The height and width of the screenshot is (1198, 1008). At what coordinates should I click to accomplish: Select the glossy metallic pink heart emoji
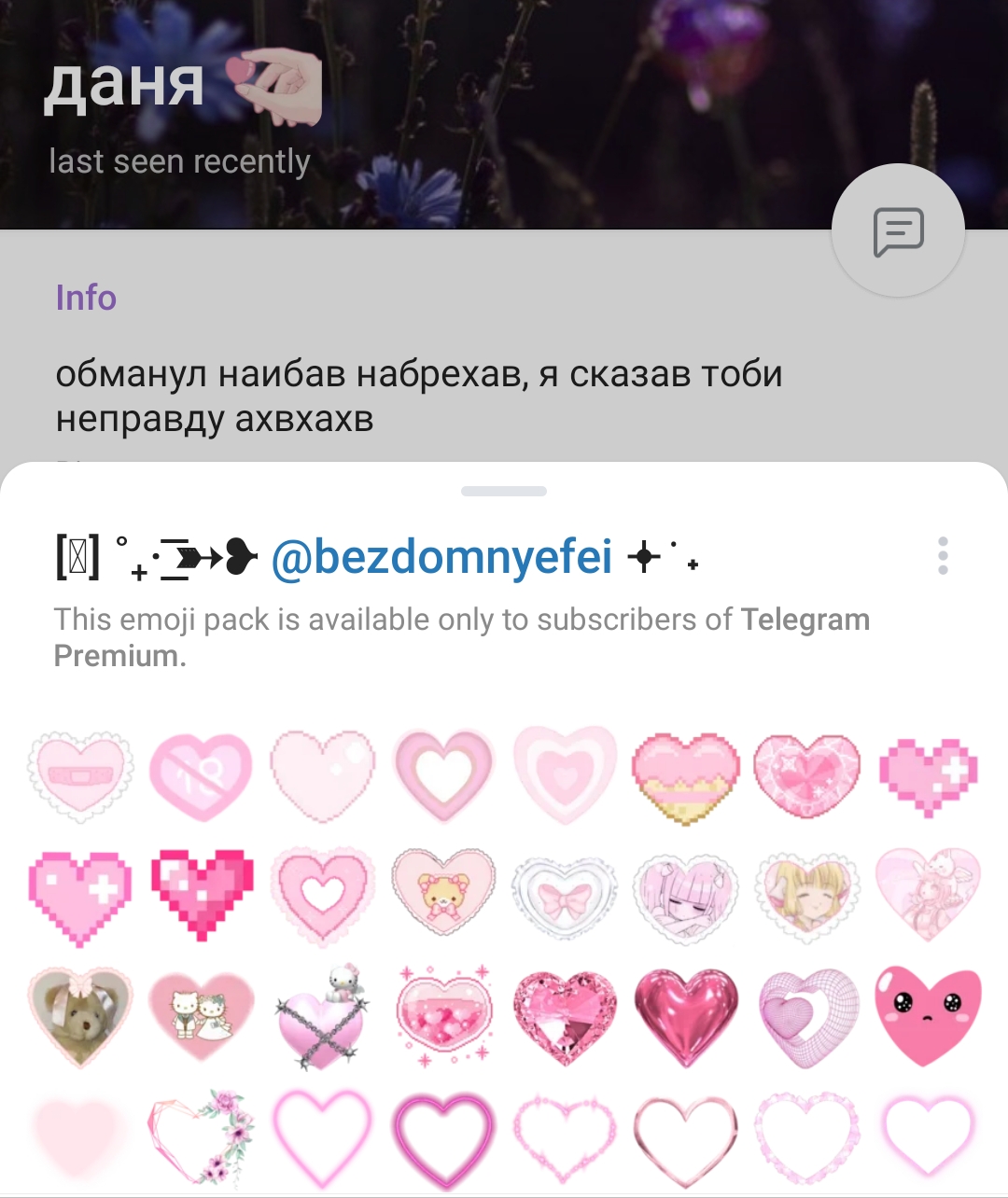tap(686, 1015)
